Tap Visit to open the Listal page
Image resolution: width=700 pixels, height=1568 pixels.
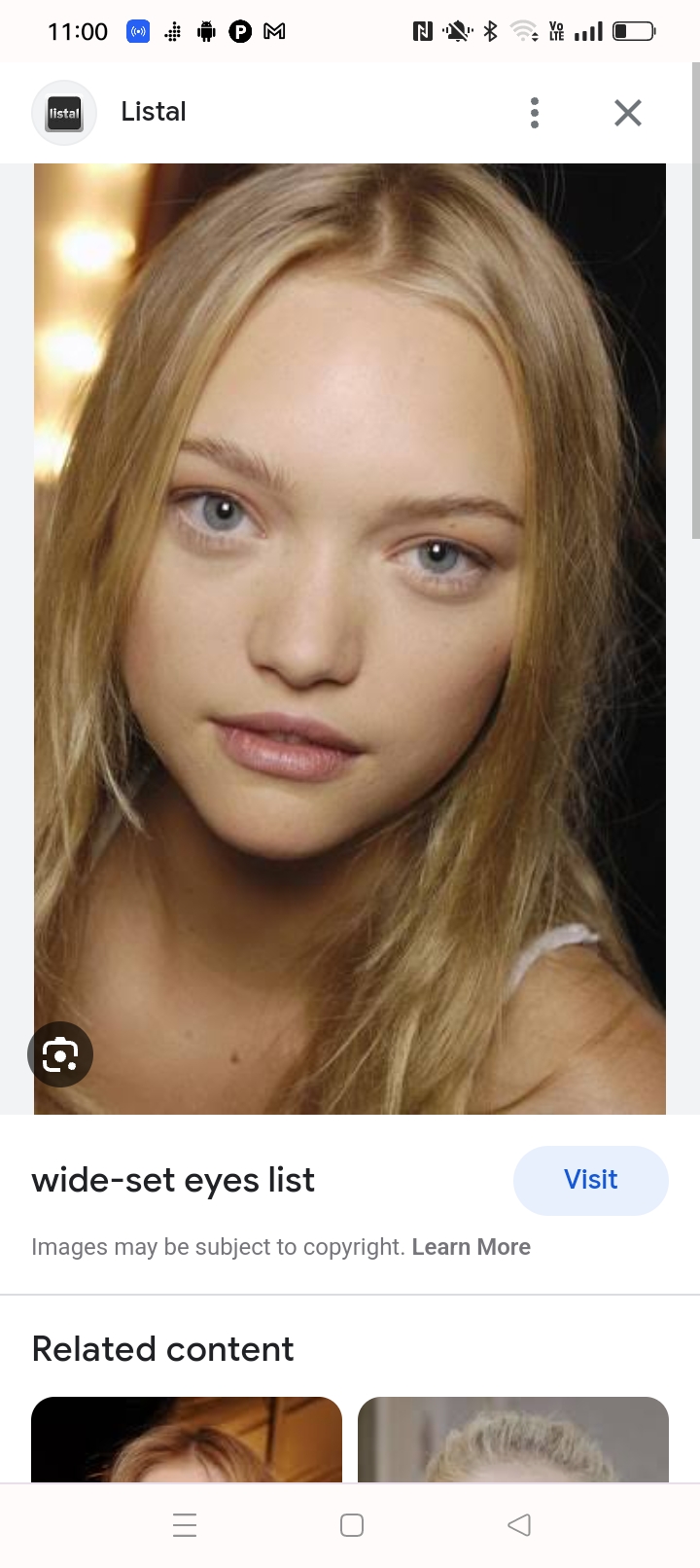pyautogui.click(x=591, y=1180)
